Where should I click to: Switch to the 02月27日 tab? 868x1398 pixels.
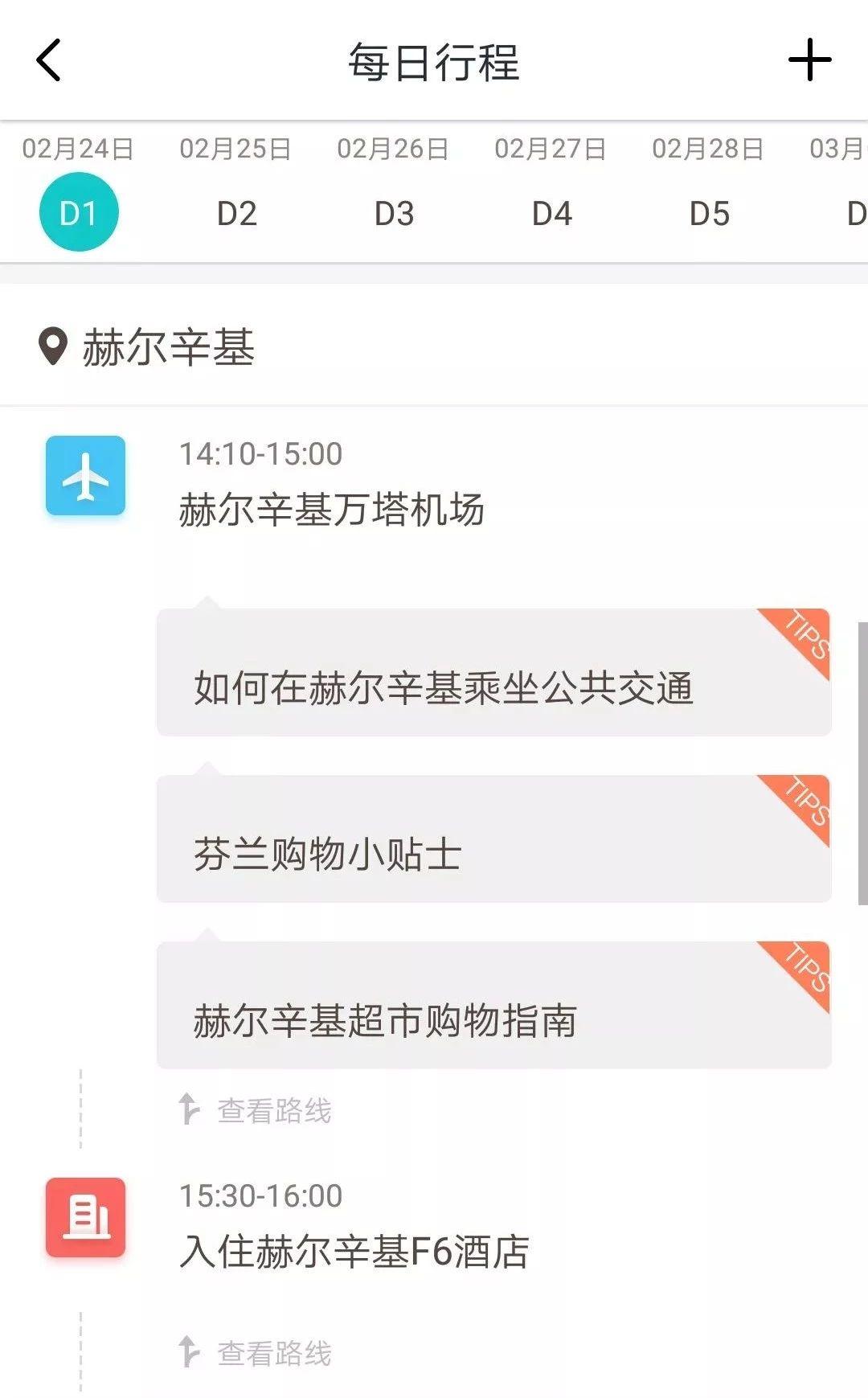[553, 149]
